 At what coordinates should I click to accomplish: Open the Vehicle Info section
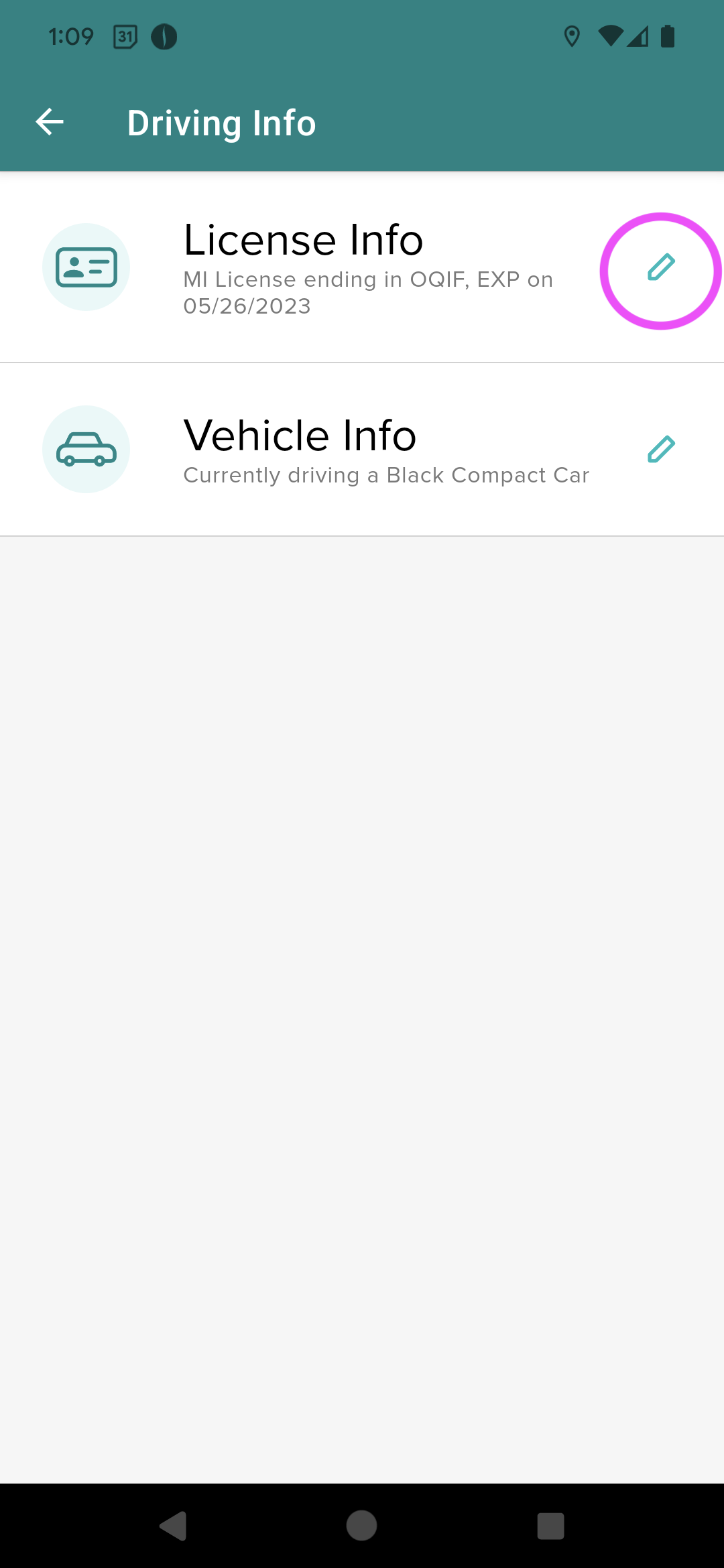pyautogui.click(x=300, y=435)
